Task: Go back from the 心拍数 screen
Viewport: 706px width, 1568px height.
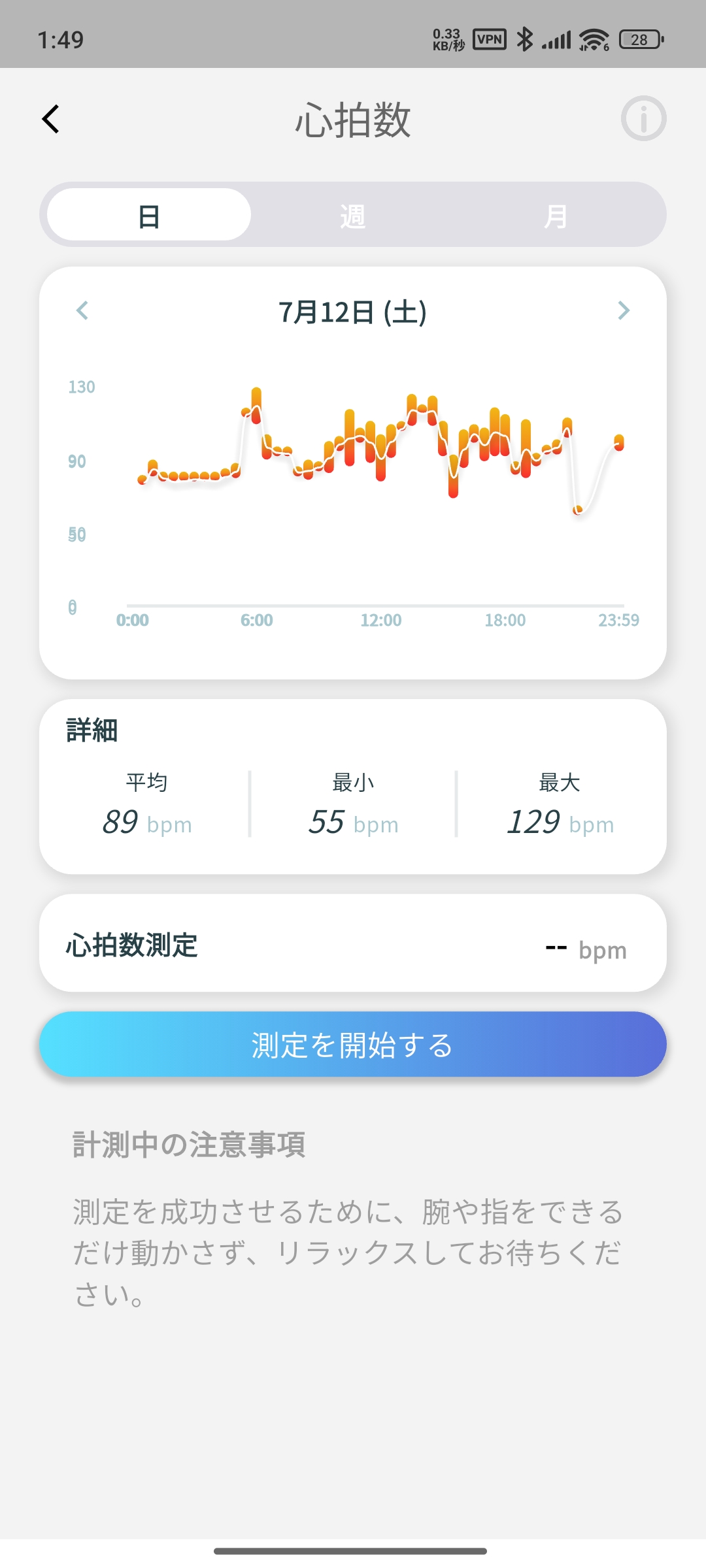Action: (x=51, y=119)
